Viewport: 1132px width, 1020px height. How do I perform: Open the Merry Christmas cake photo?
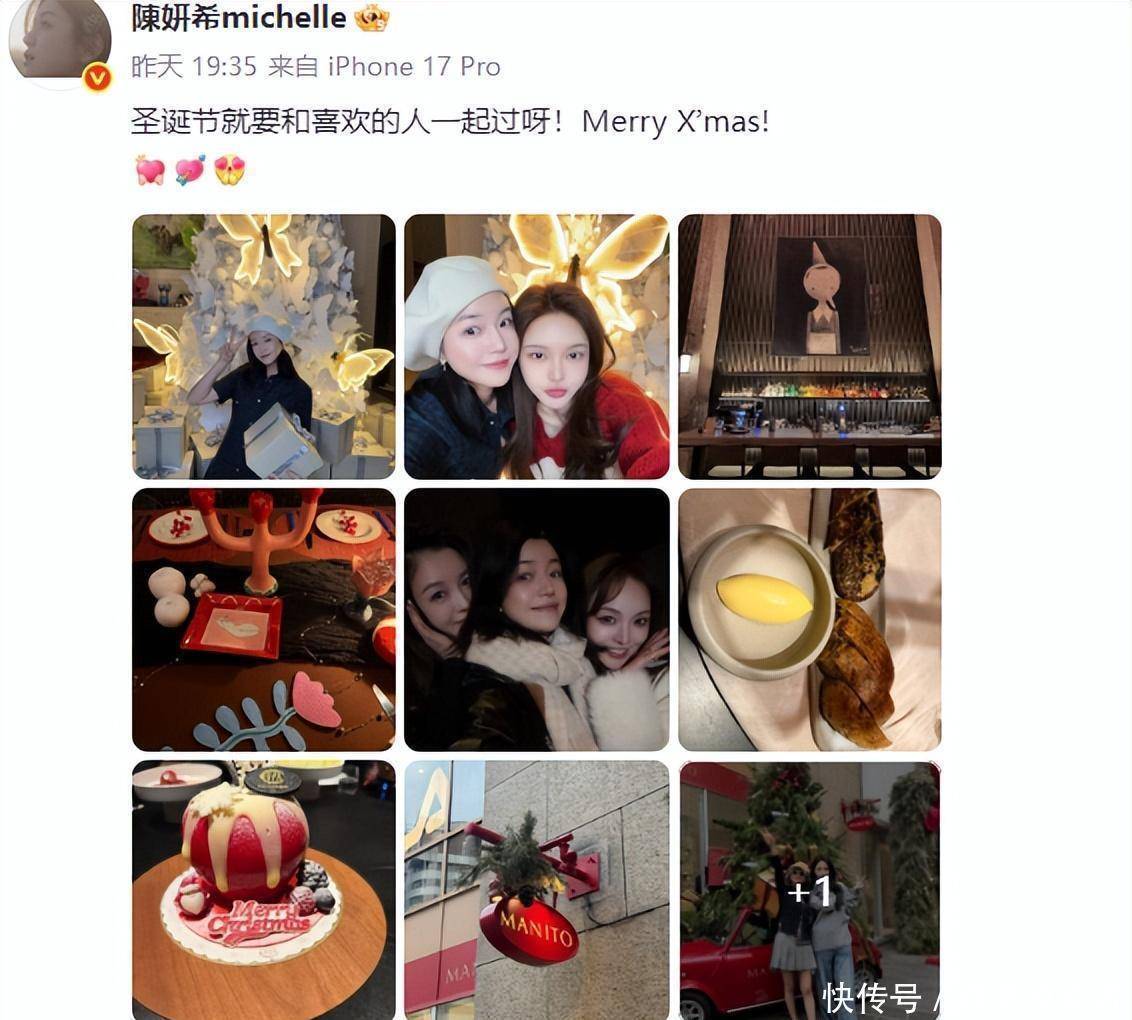(264, 890)
